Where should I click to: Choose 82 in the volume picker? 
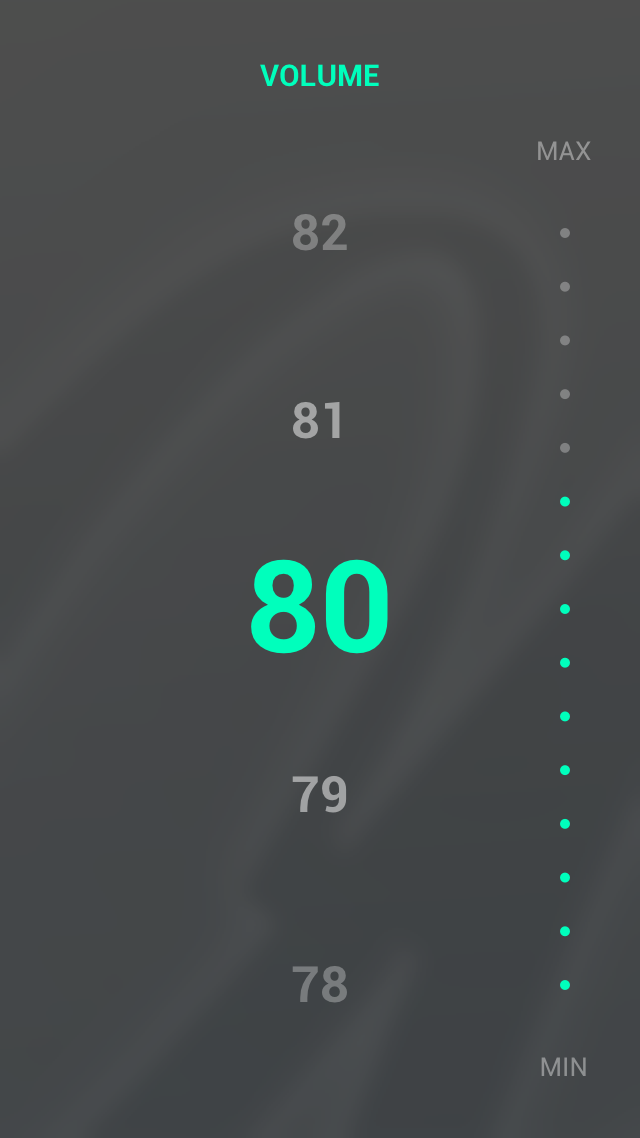click(319, 233)
